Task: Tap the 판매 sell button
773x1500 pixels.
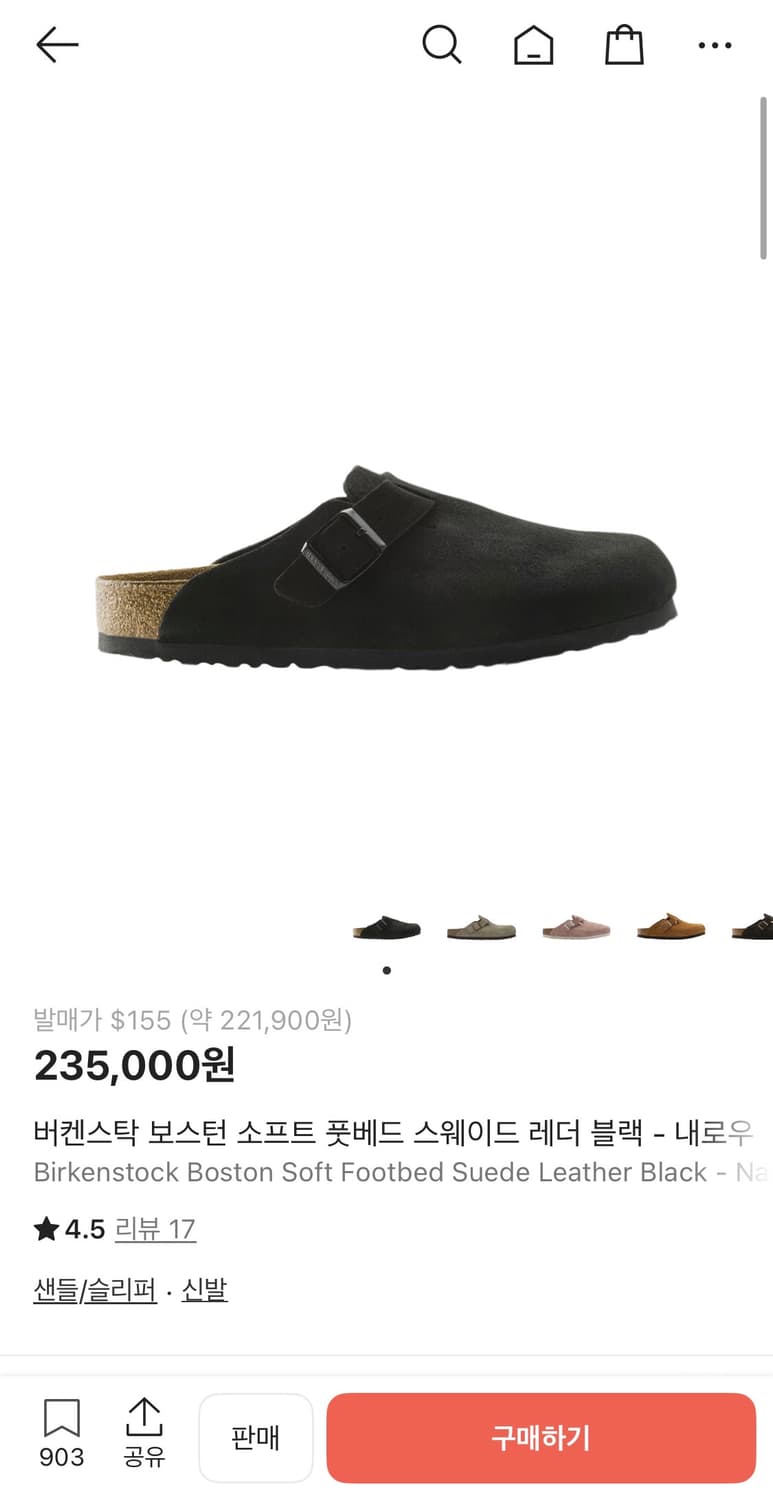Action: pos(256,1437)
